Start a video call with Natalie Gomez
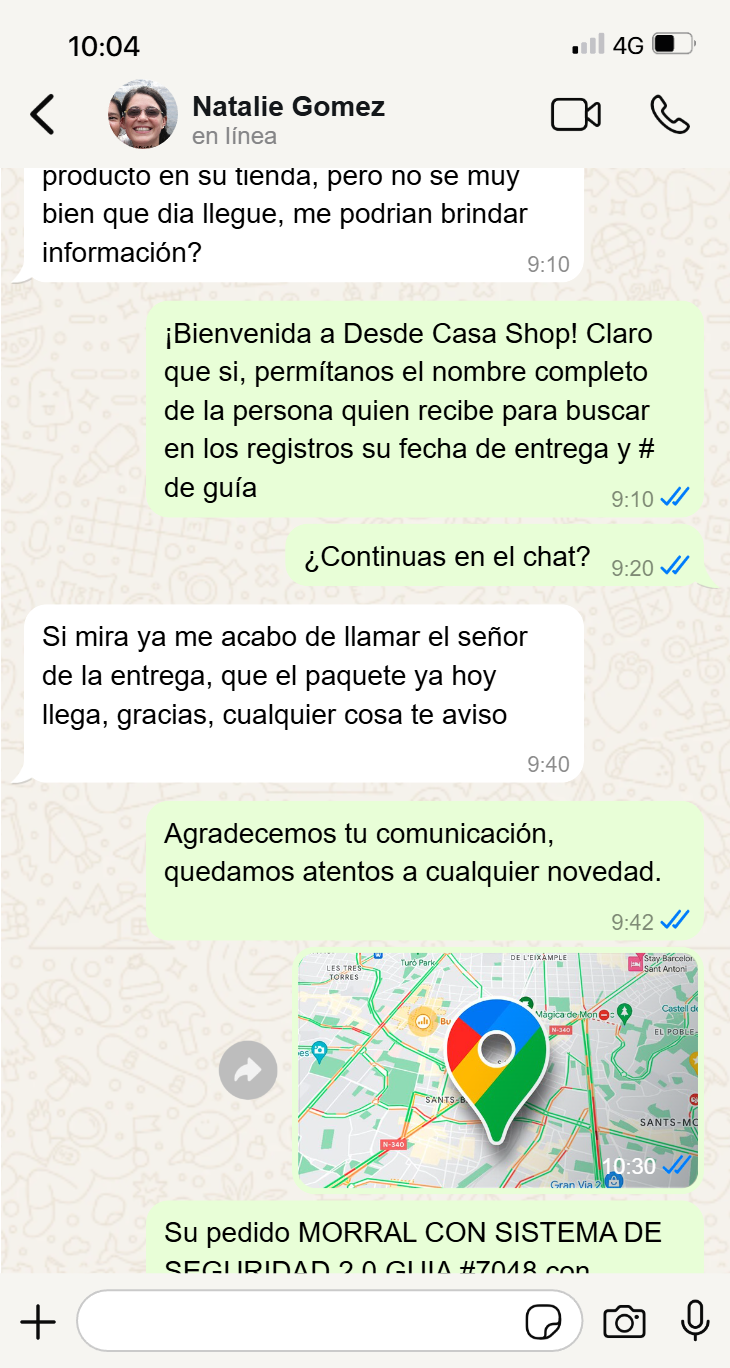Viewport: 730px width, 1368px height. click(576, 115)
